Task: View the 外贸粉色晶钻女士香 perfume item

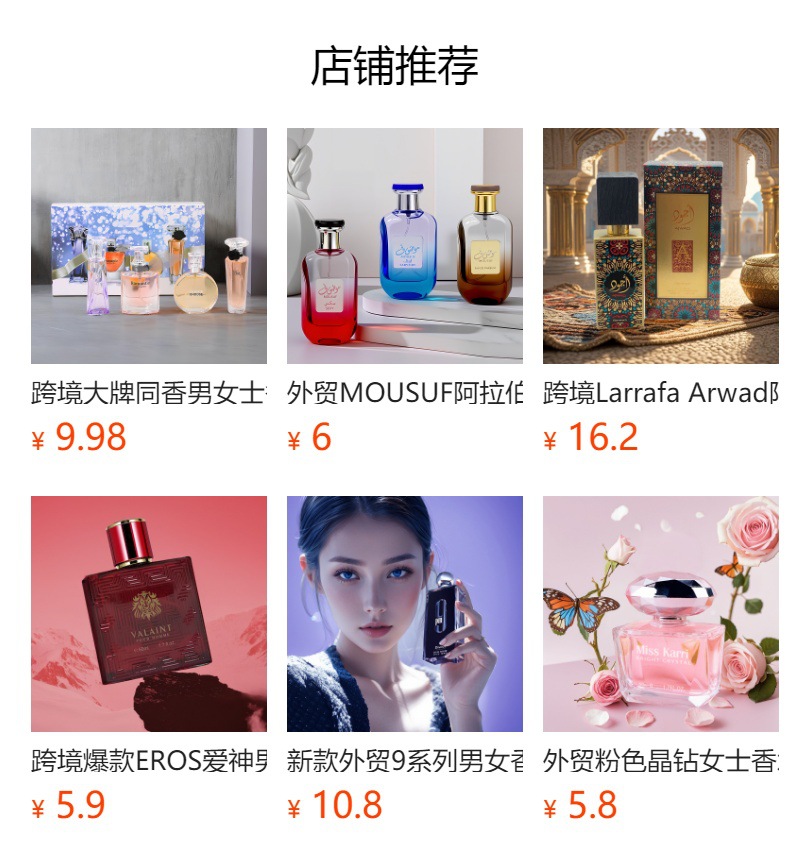Action: (660, 614)
